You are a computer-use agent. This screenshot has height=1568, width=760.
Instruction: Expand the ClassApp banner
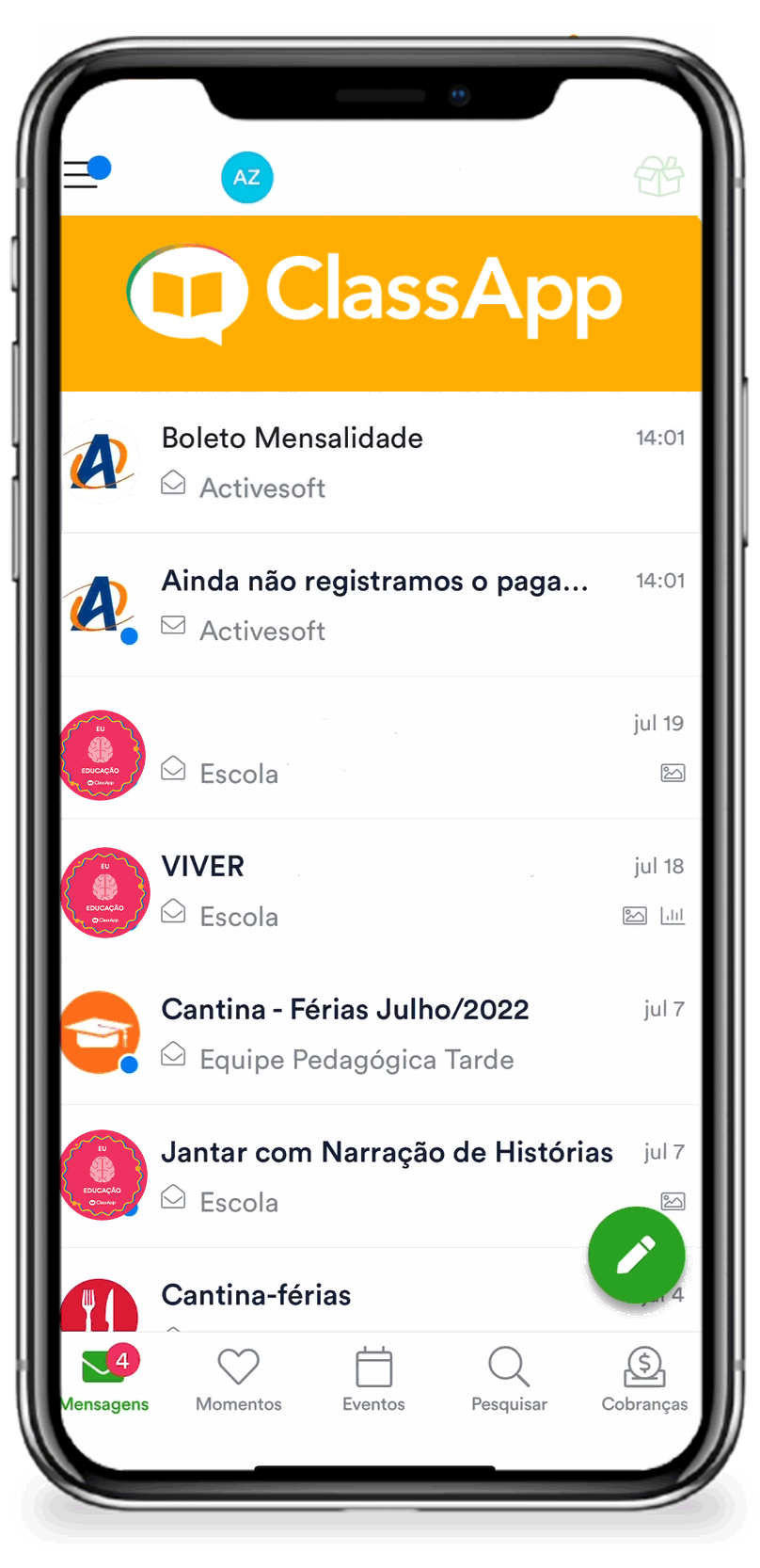[380, 301]
